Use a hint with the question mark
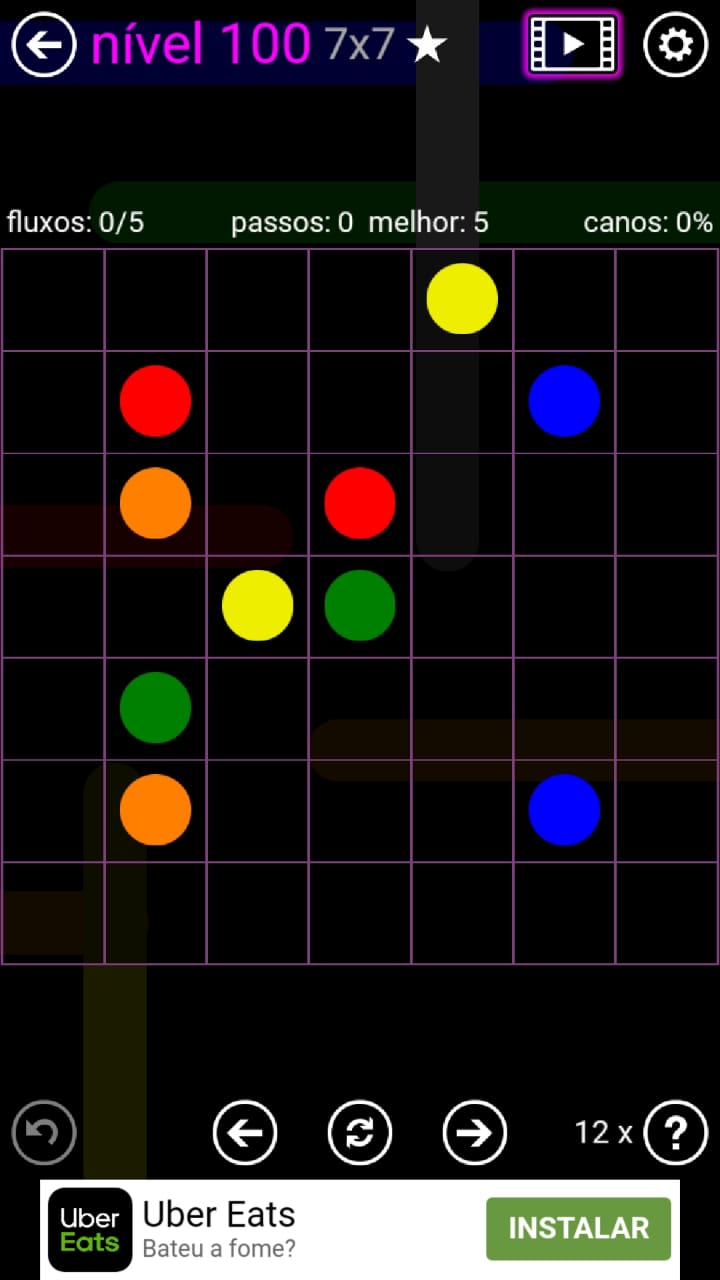 (676, 1132)
